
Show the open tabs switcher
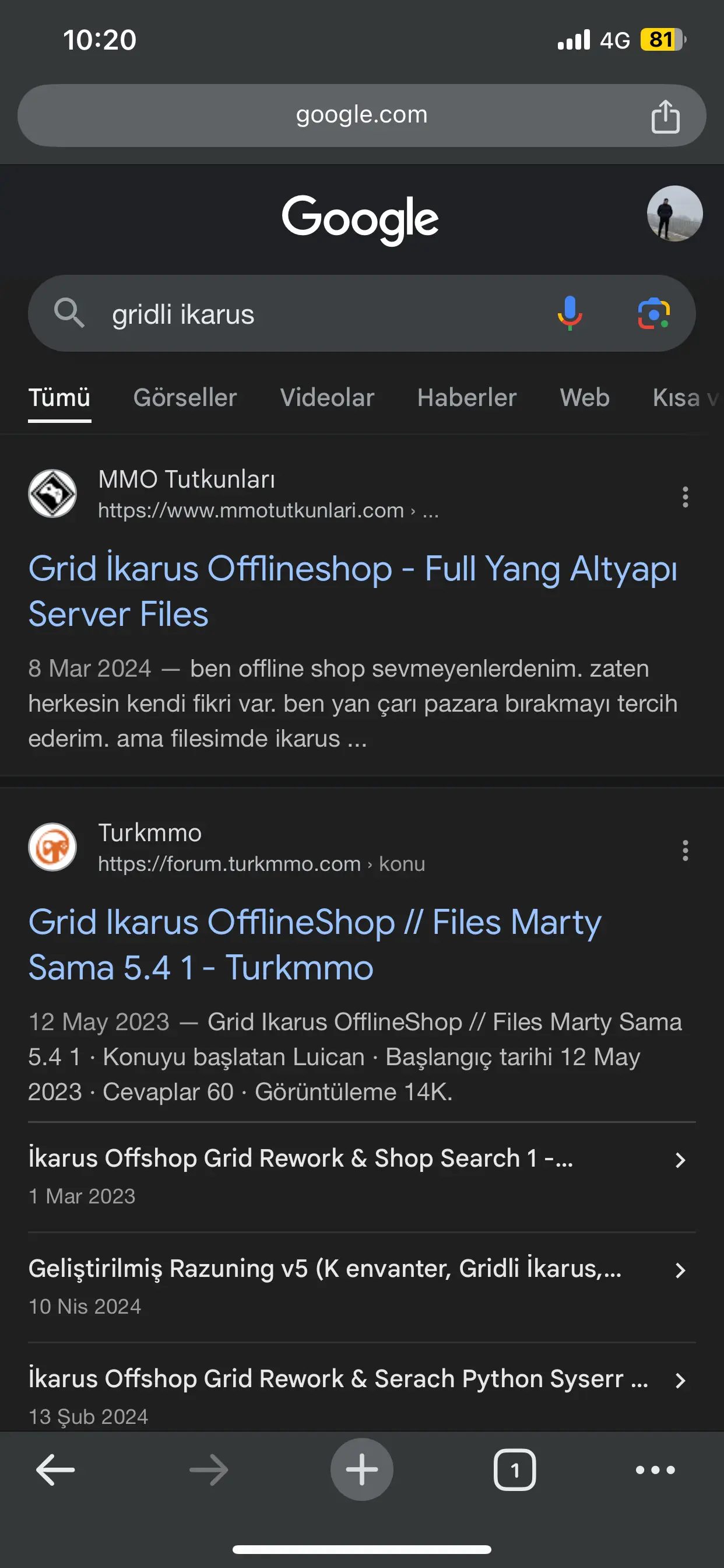coord(515,1470)
